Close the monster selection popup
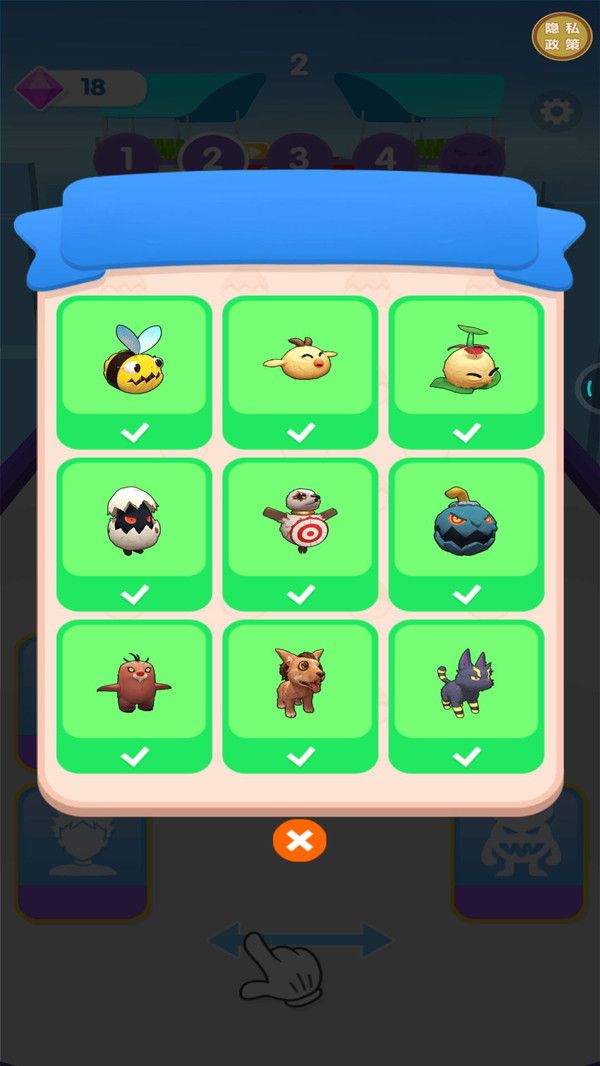600x1066 pixels. pos(299,841)
